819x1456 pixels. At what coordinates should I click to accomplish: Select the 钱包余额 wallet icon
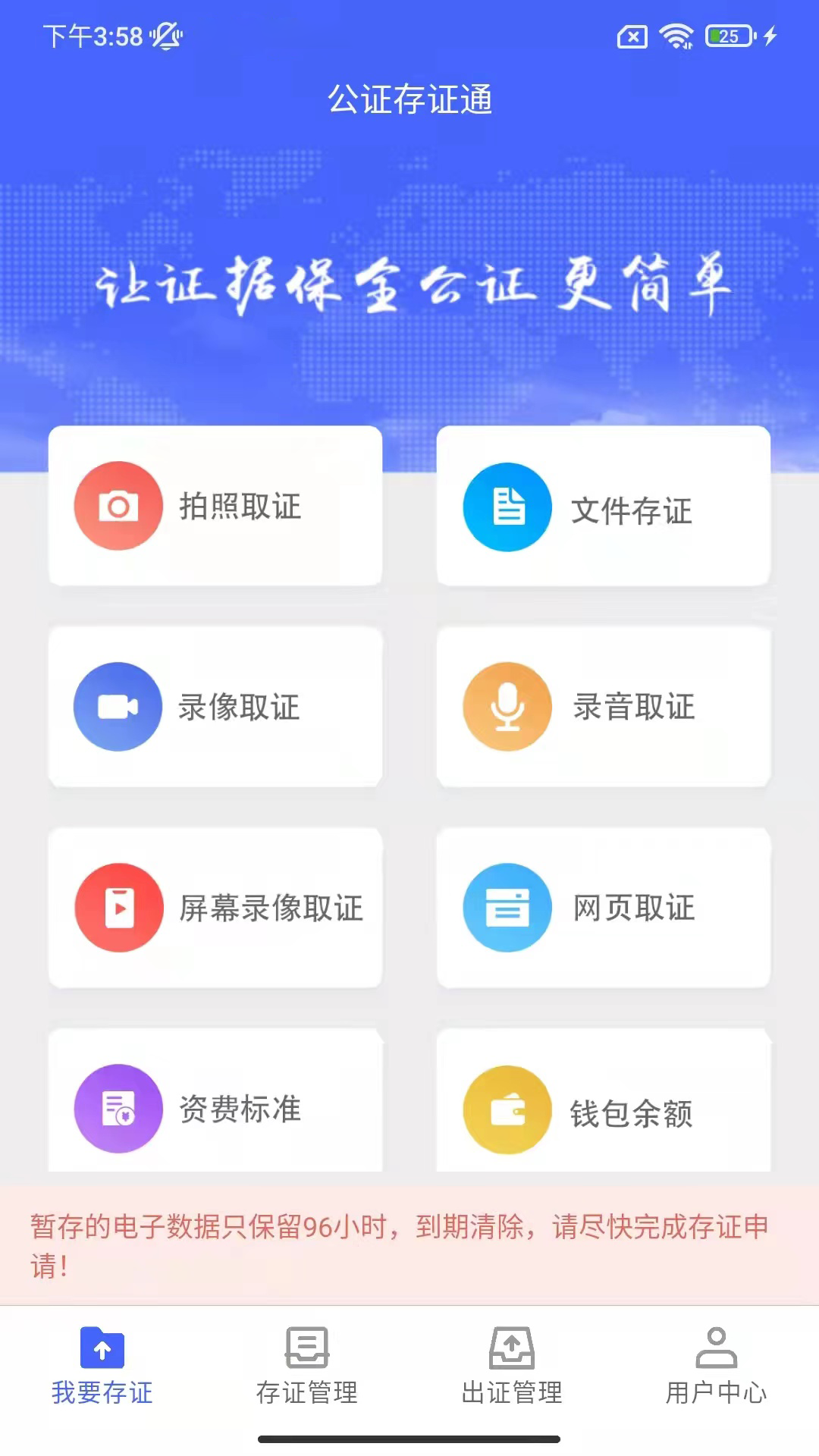tap(507, 1108)
